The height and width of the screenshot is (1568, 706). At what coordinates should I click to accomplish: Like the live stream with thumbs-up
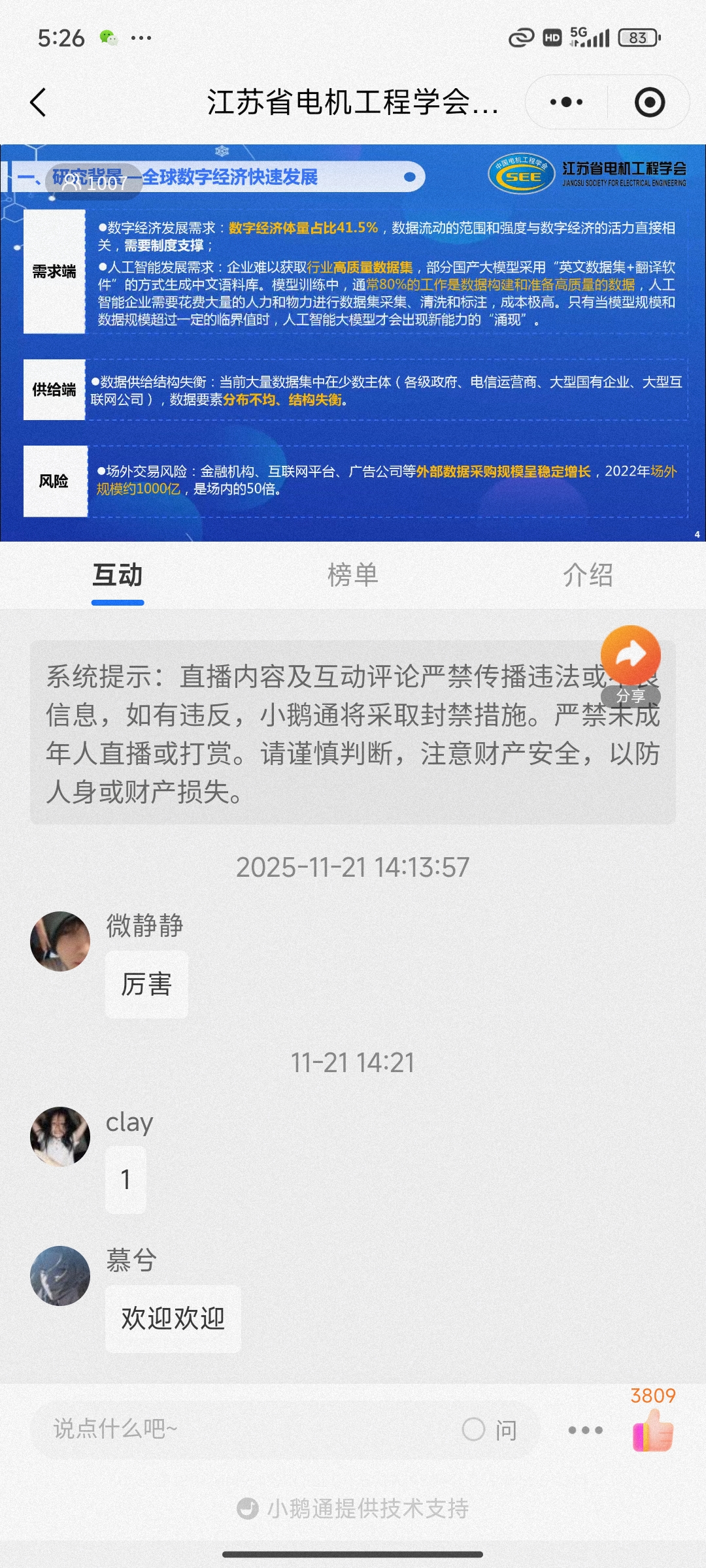click(x=653, y=1429)
